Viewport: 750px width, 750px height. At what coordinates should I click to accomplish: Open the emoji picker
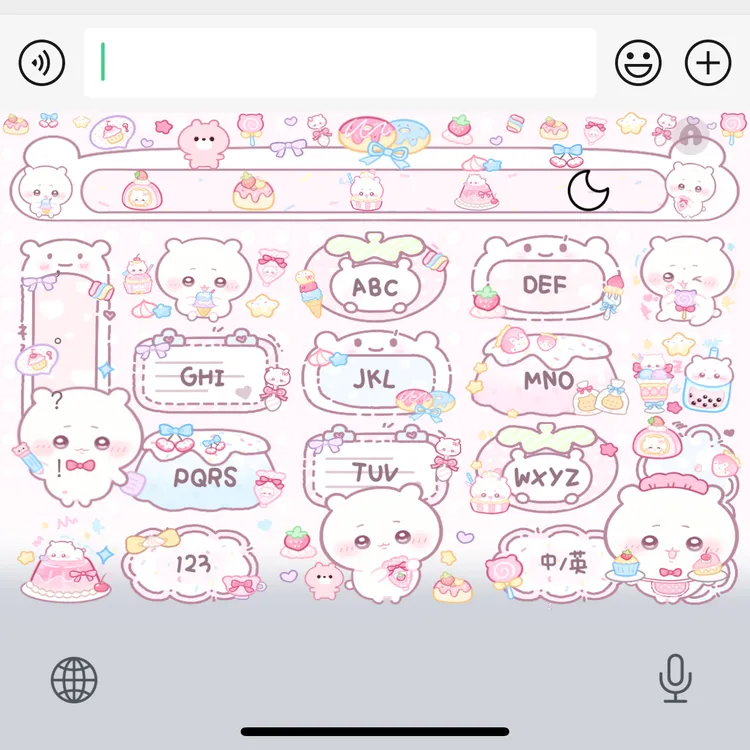(638, 63)
